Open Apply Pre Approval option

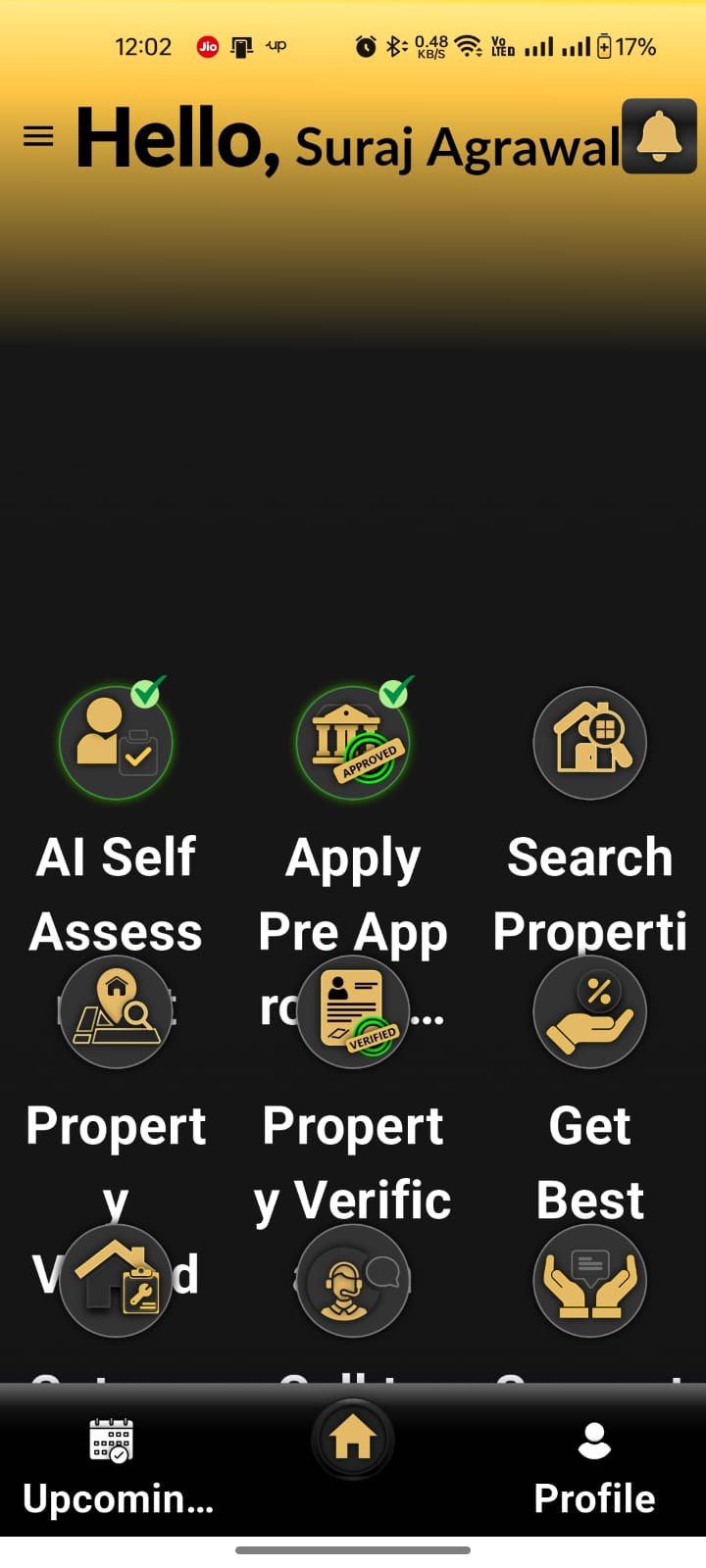353,743
